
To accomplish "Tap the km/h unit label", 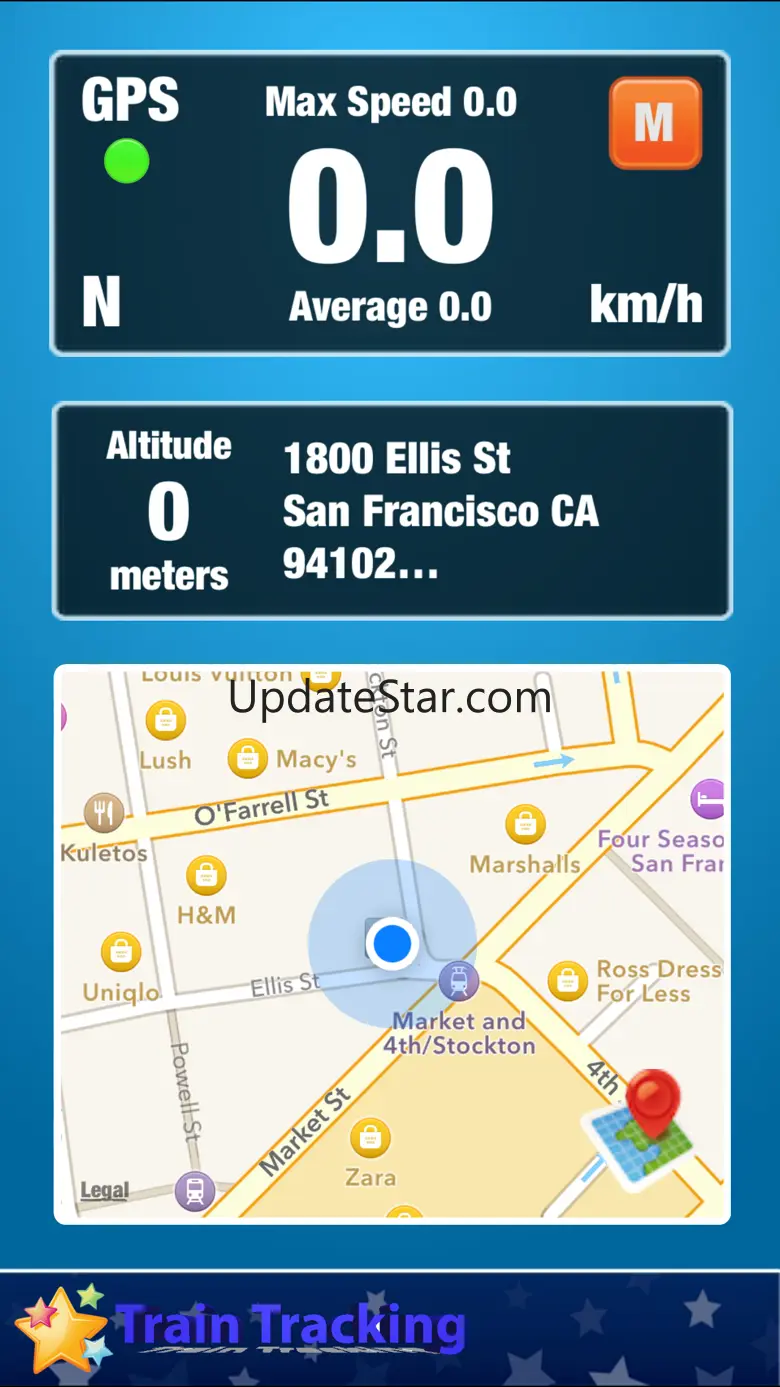I will coord(646,305).
